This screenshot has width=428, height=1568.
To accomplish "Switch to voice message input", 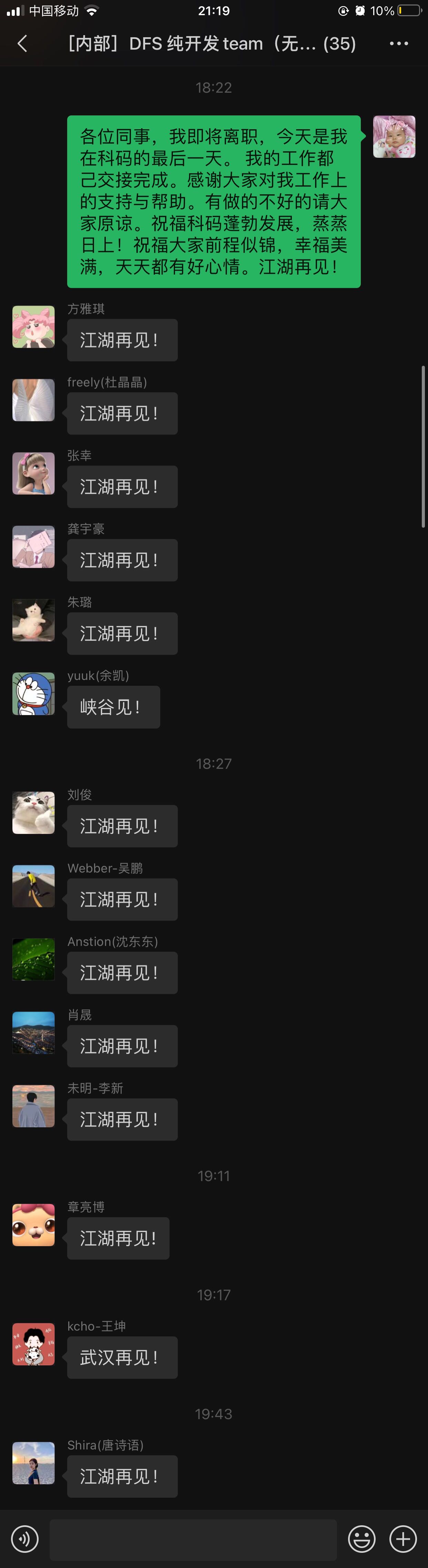I will pos(25,1539).
